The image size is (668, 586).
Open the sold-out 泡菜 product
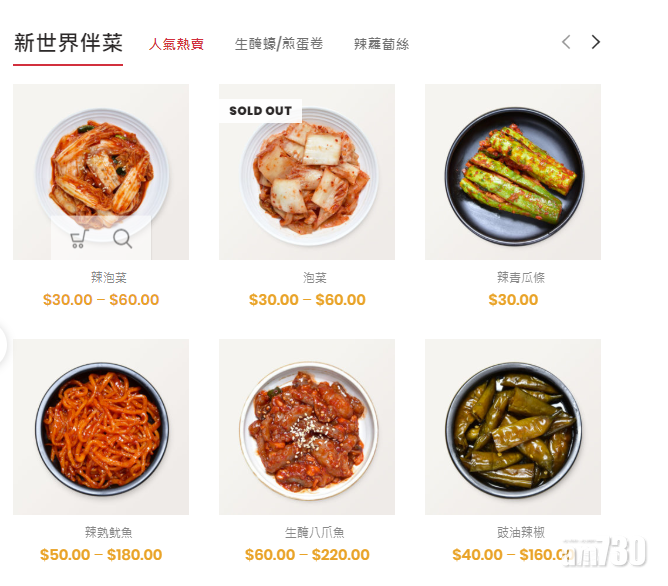pyautogui.click(x=307, y=172)
